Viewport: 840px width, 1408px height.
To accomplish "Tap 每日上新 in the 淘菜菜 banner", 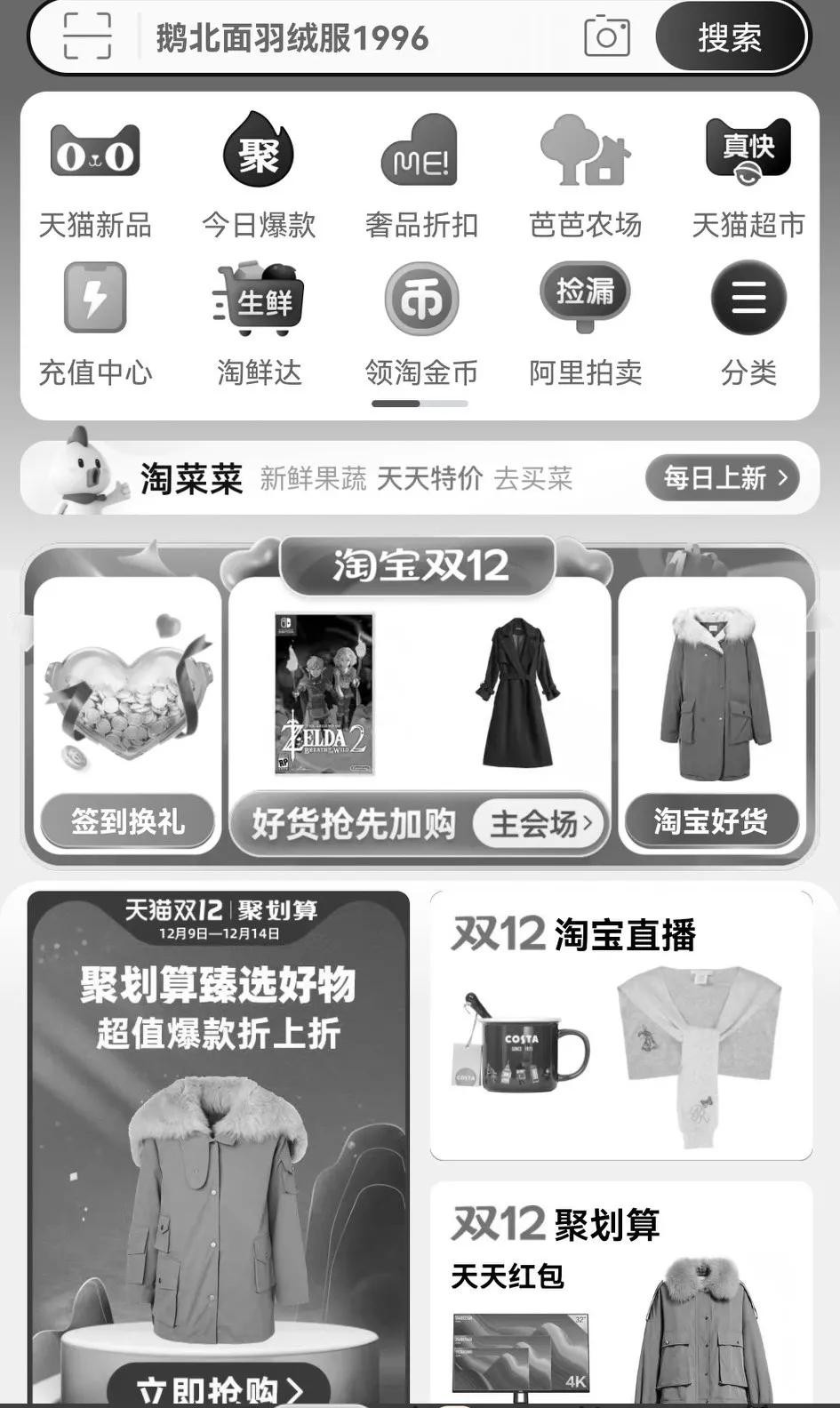I will coord(722,478).
